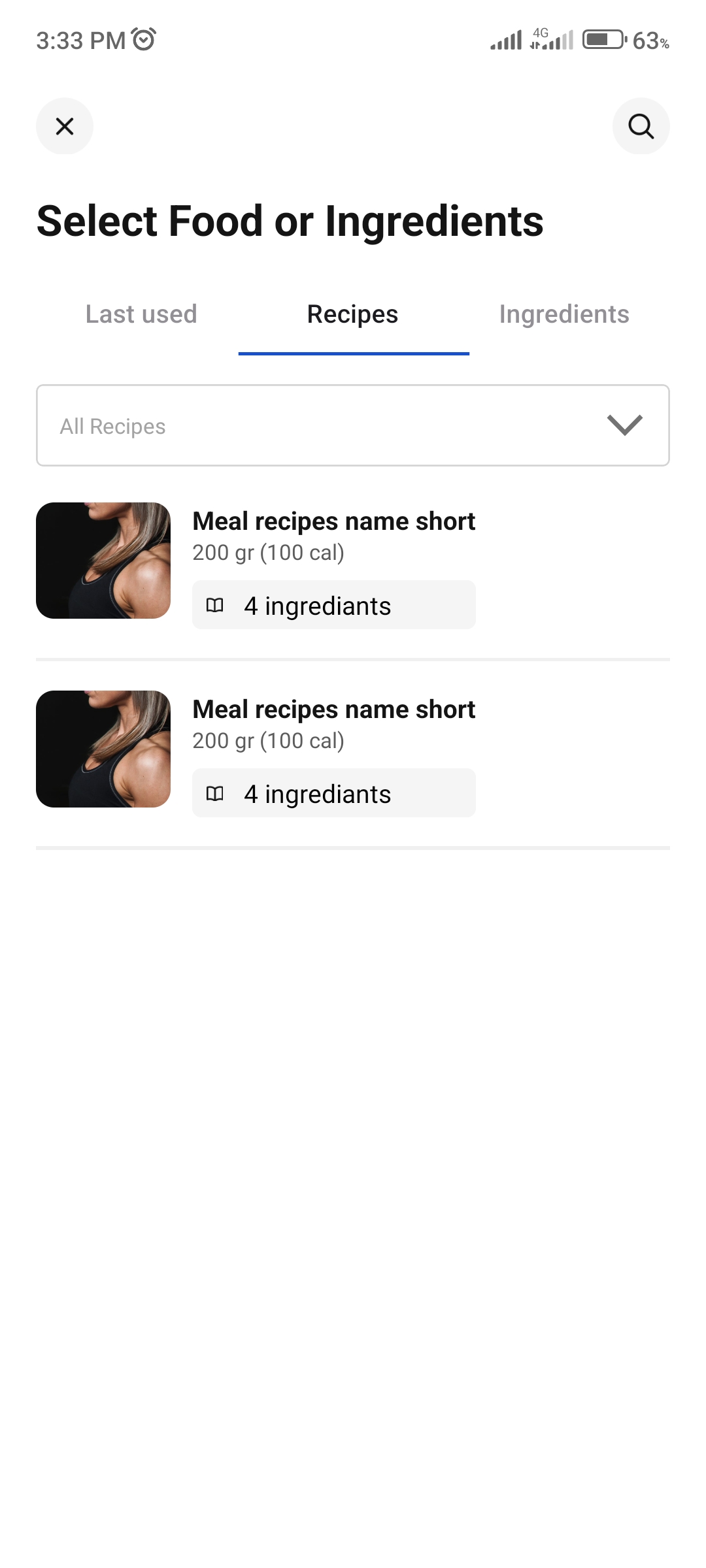Open the search magnifier icon
The image size is (706, 1568).
coord(641,126)
